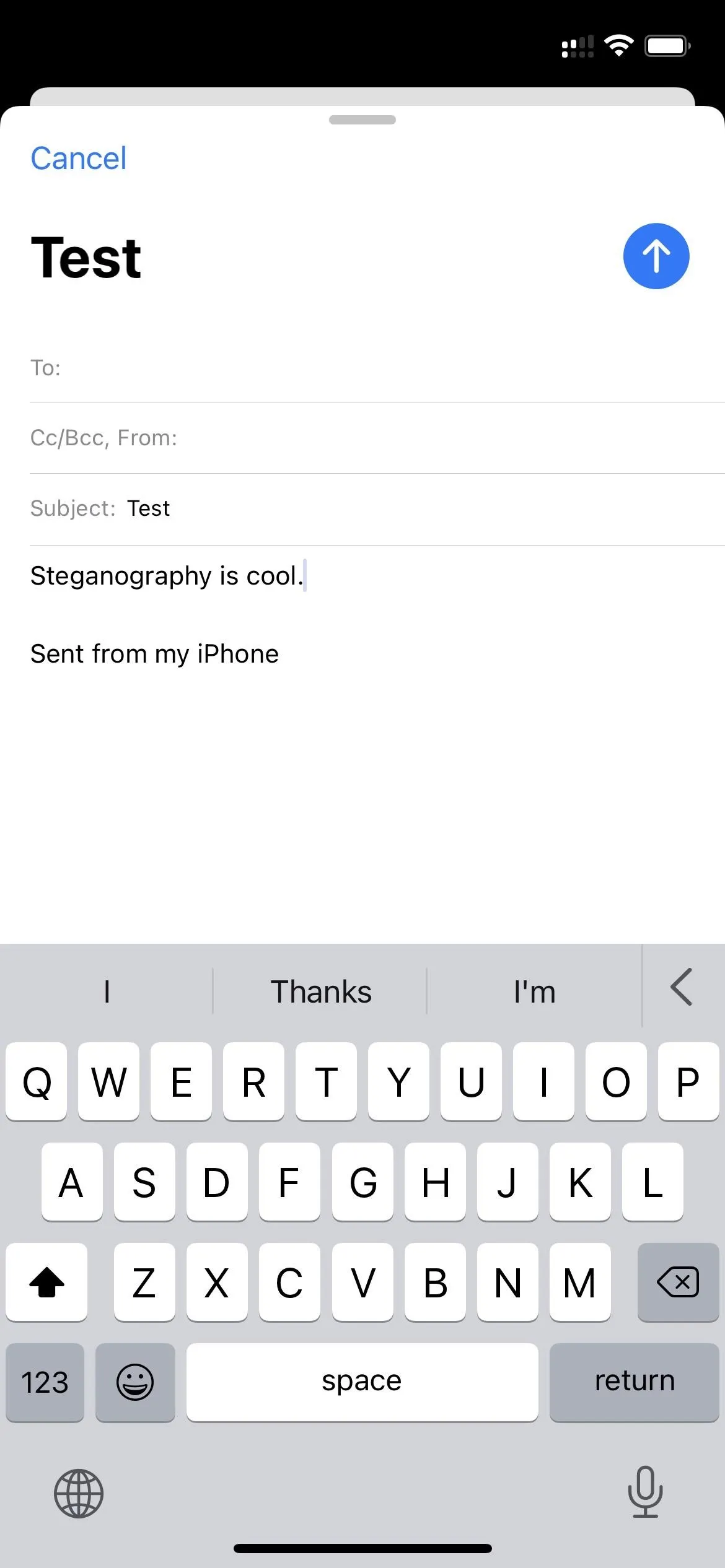Send the email with the blue arrow

[x=656, y=256]
